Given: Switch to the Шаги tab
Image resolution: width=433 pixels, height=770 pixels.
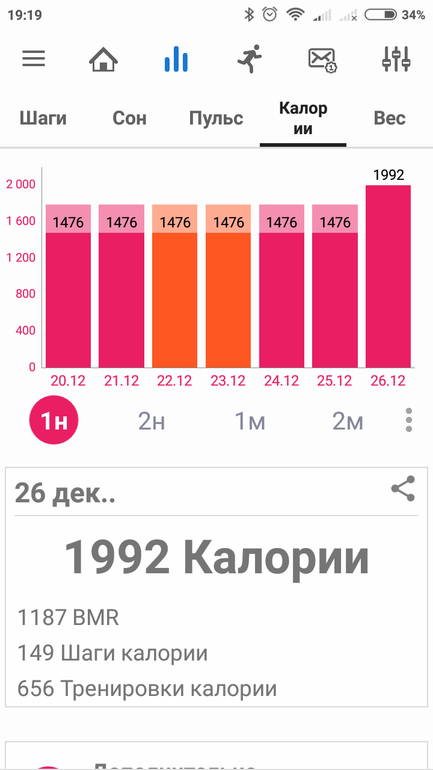Looking at the screenshot, I should coord(43,118).
